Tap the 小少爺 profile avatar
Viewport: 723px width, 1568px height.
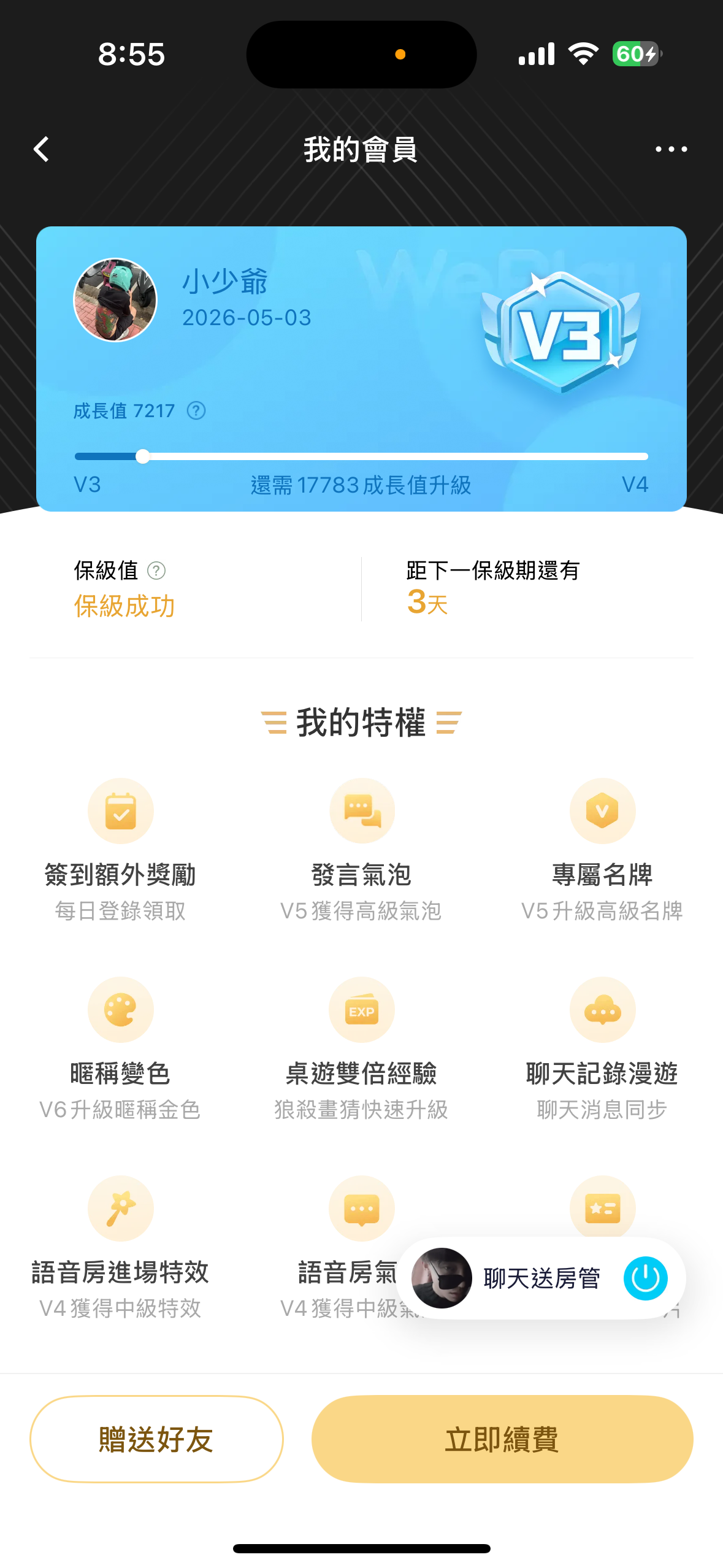(115, 299)
